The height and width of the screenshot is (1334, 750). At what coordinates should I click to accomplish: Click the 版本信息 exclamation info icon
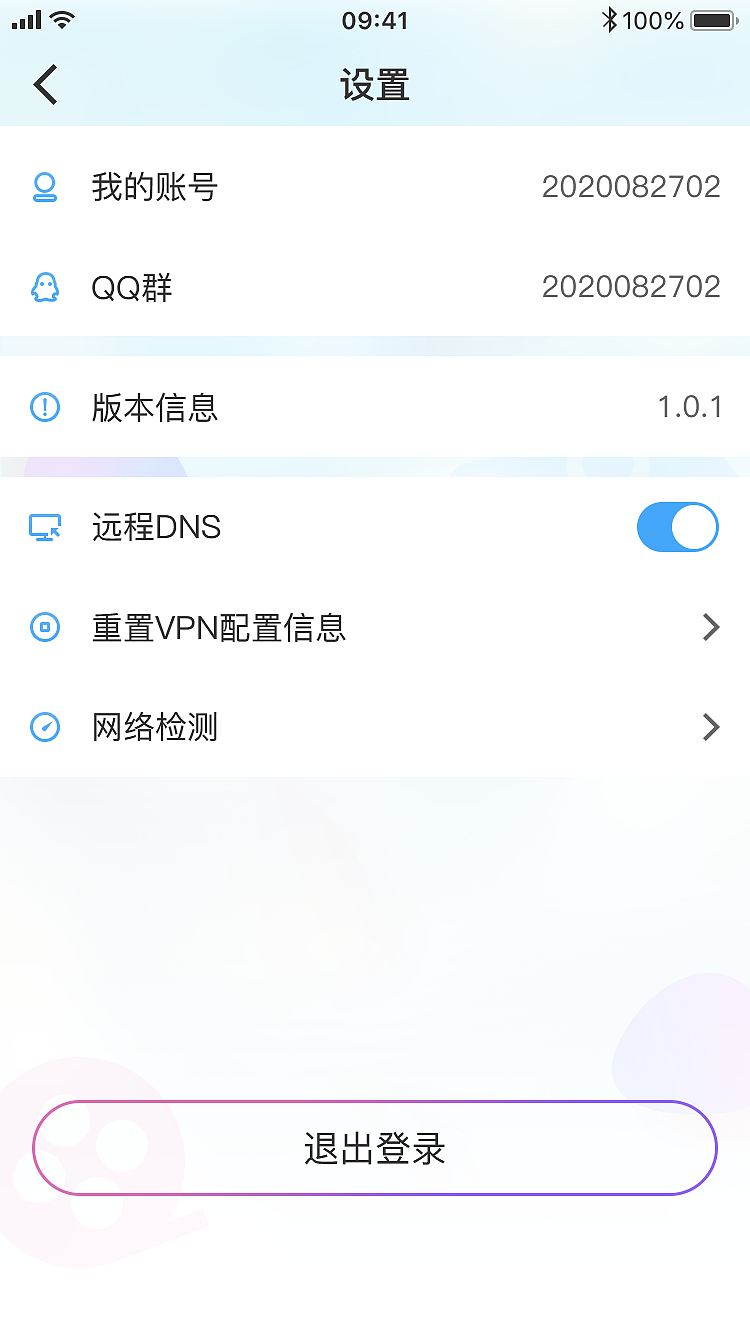44,407
